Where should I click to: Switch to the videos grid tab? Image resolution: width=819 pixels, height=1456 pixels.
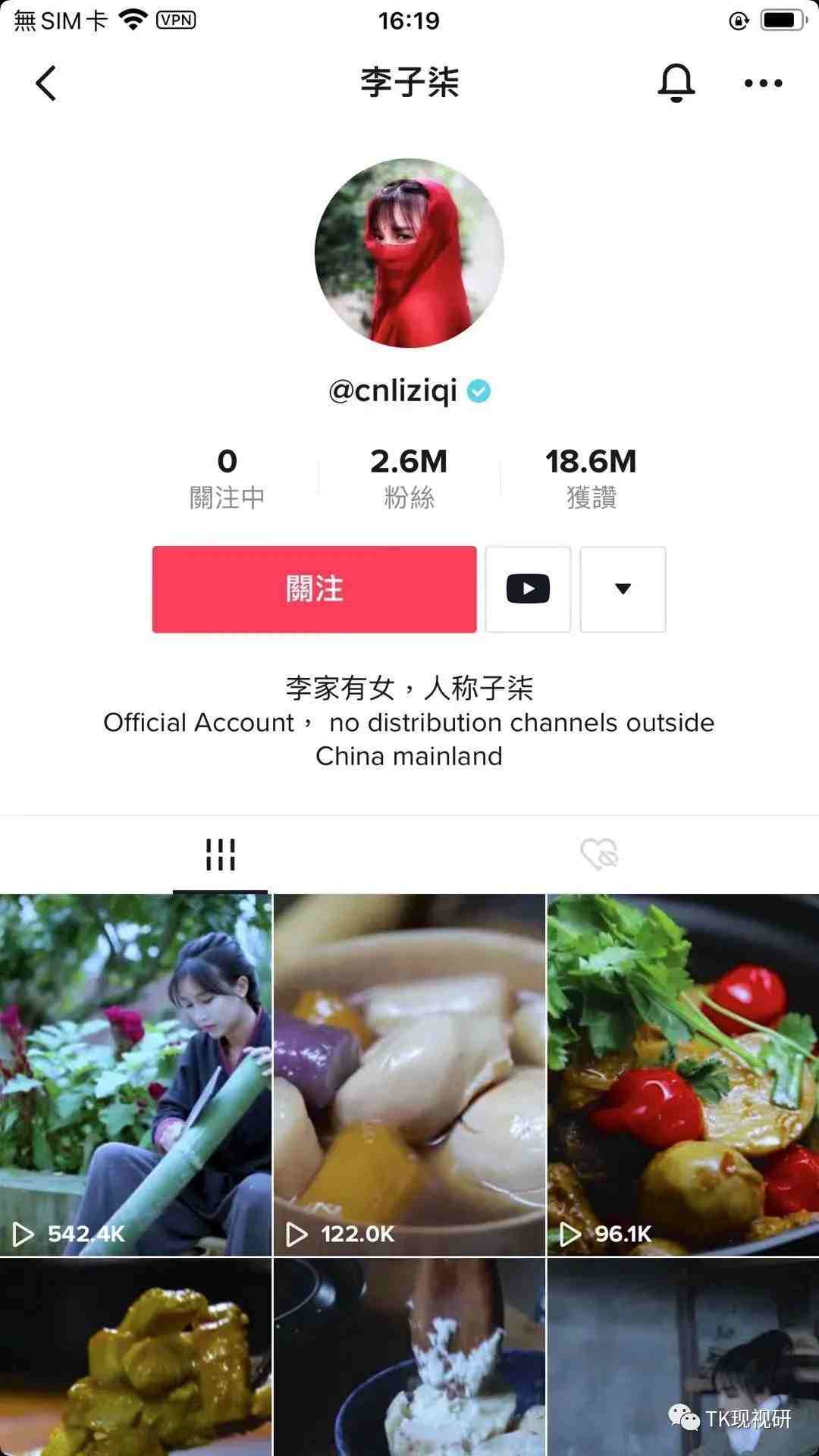pos(220,855)
